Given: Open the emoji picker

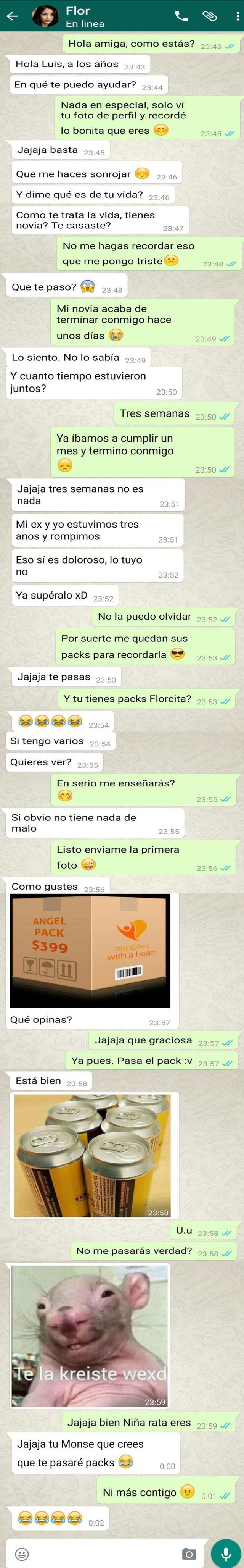Looking at the screenshot, I should pyautogui.click(x=22, y=1553).
